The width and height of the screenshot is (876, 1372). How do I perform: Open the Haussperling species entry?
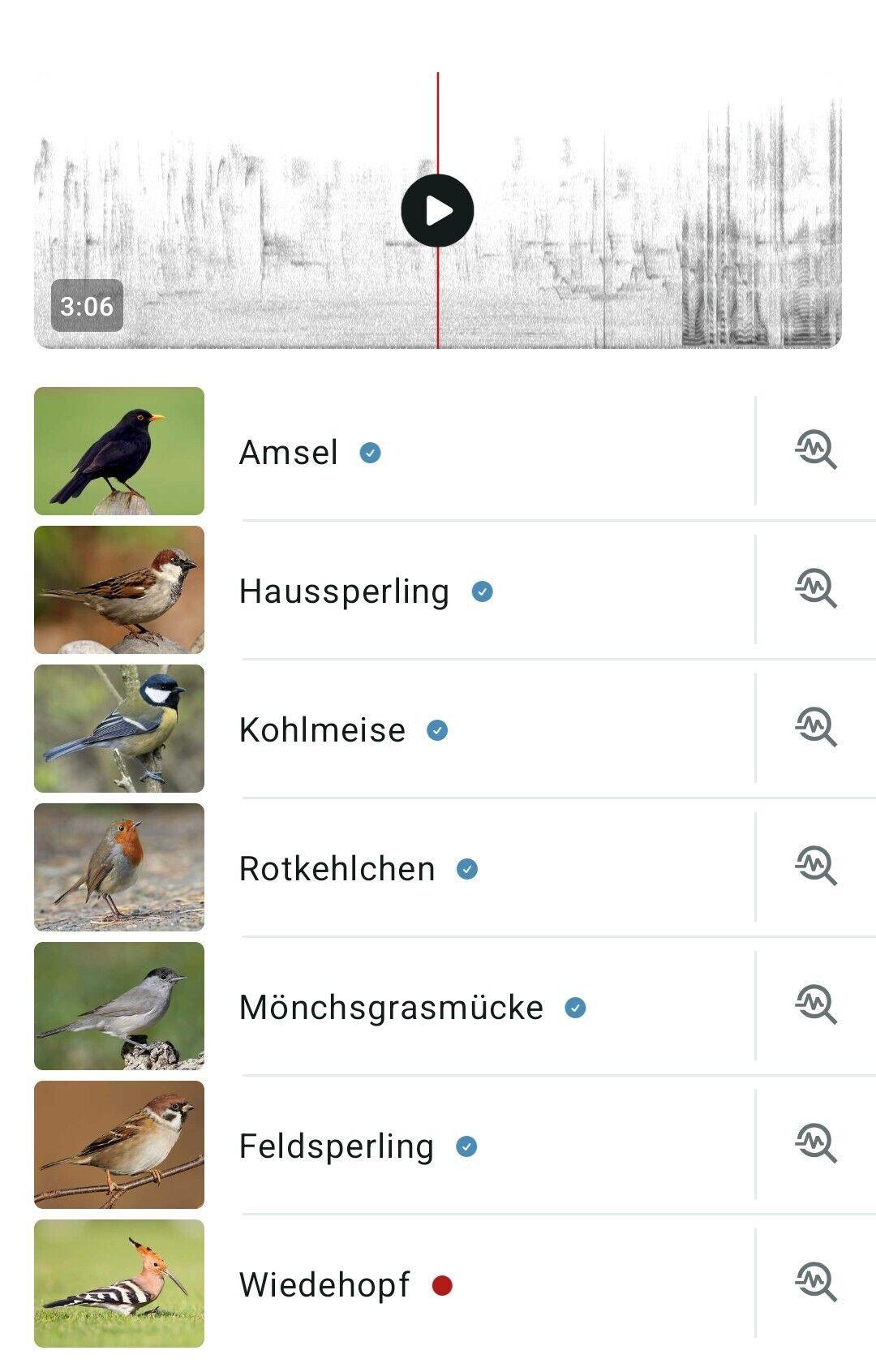394,590
